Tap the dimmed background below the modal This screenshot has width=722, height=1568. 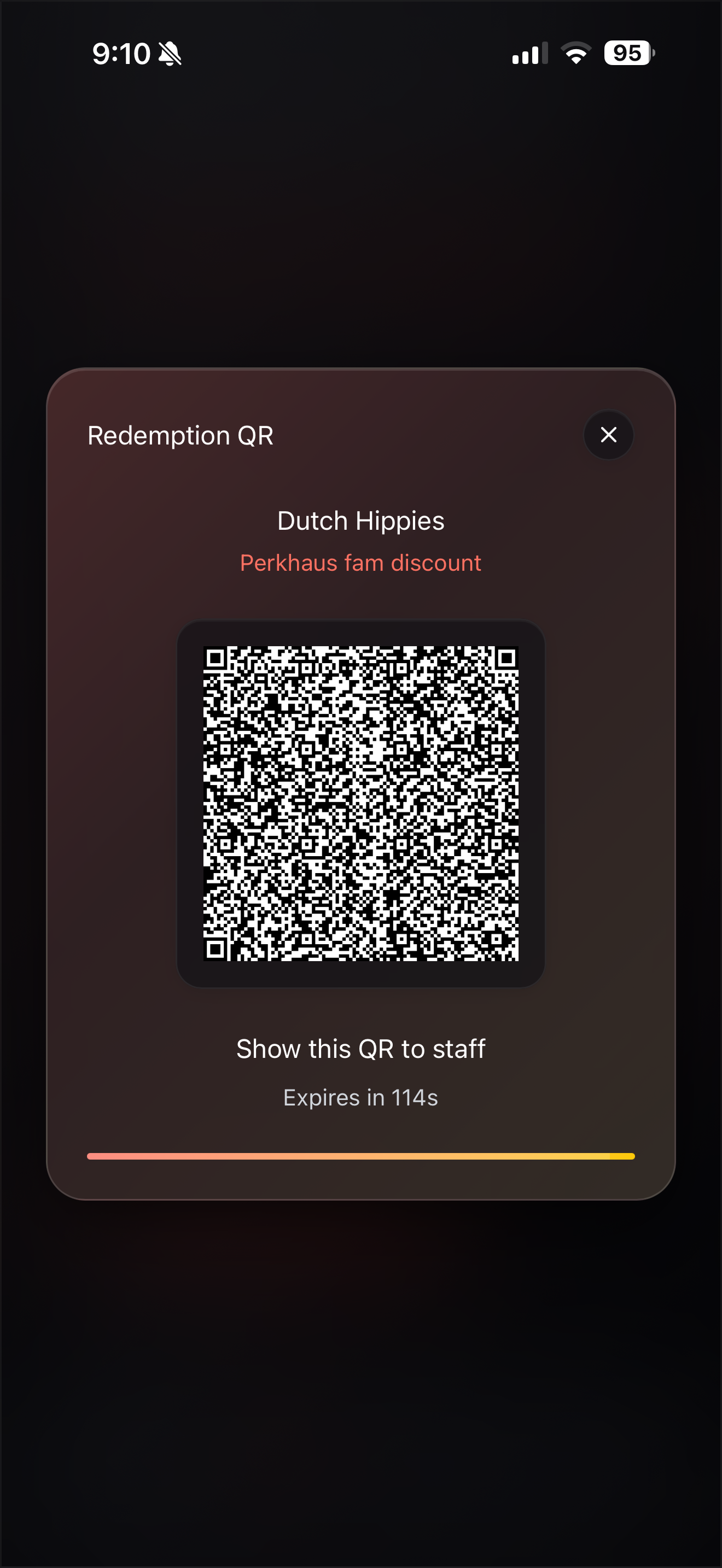(x=361, y=1370)
